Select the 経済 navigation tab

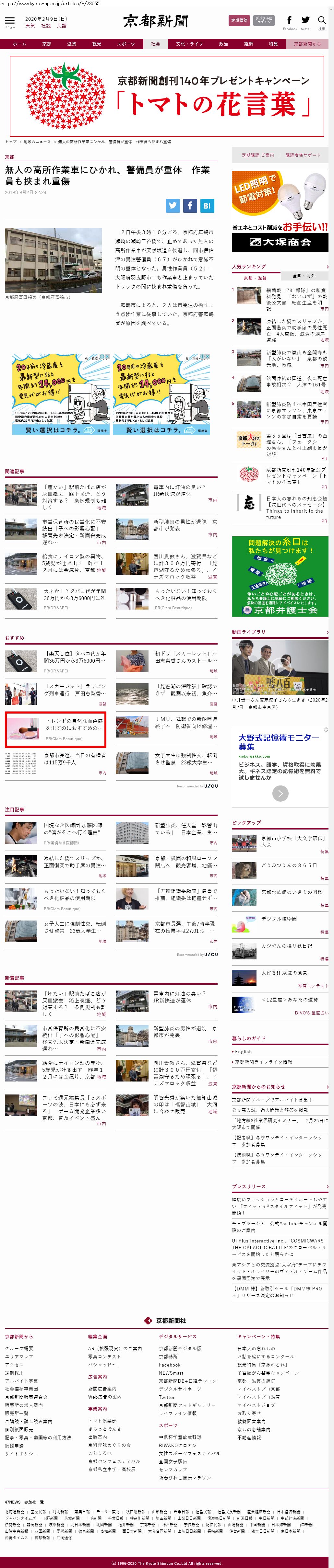point(248,44)
